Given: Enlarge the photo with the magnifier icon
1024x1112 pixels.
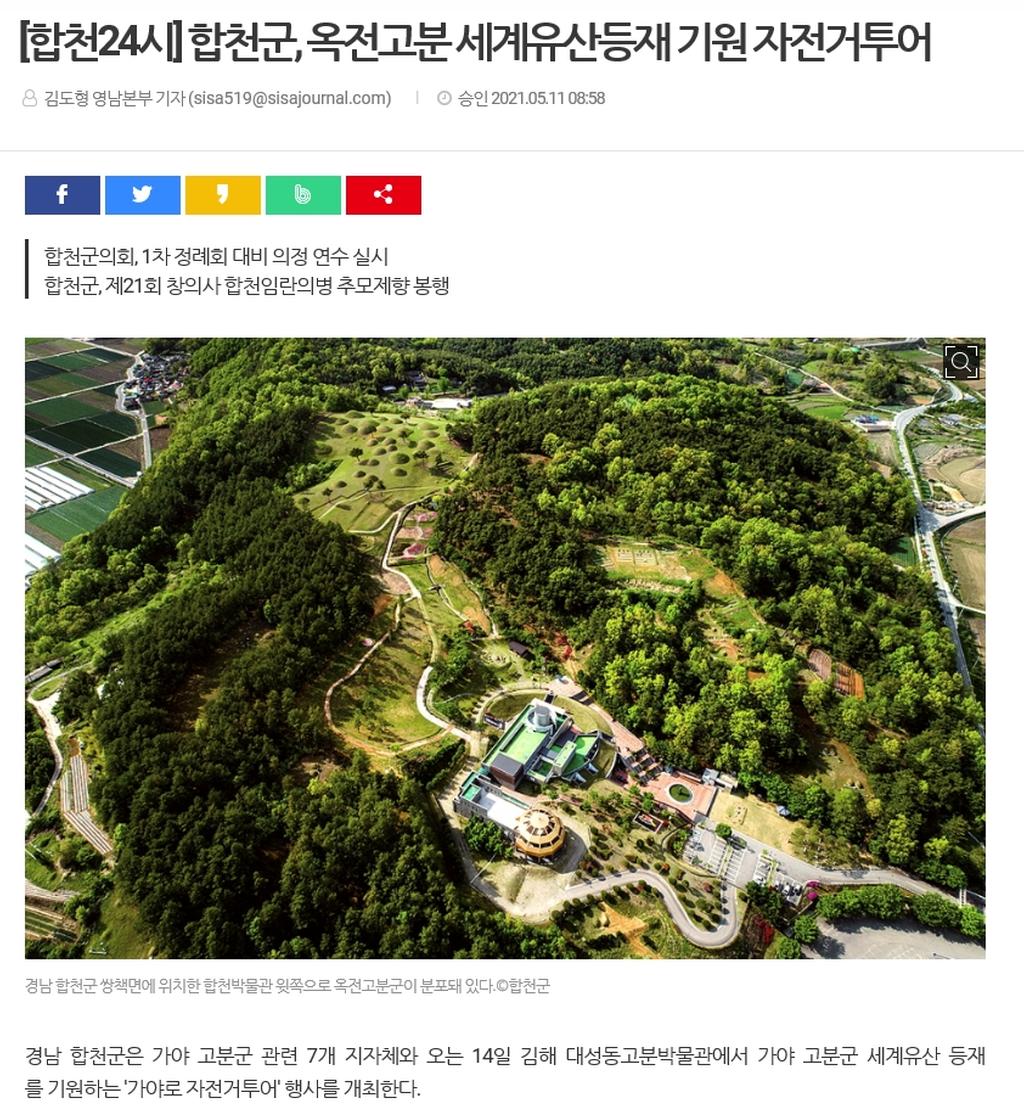Looking at the screenshot, I should click(x=960, y=362).
